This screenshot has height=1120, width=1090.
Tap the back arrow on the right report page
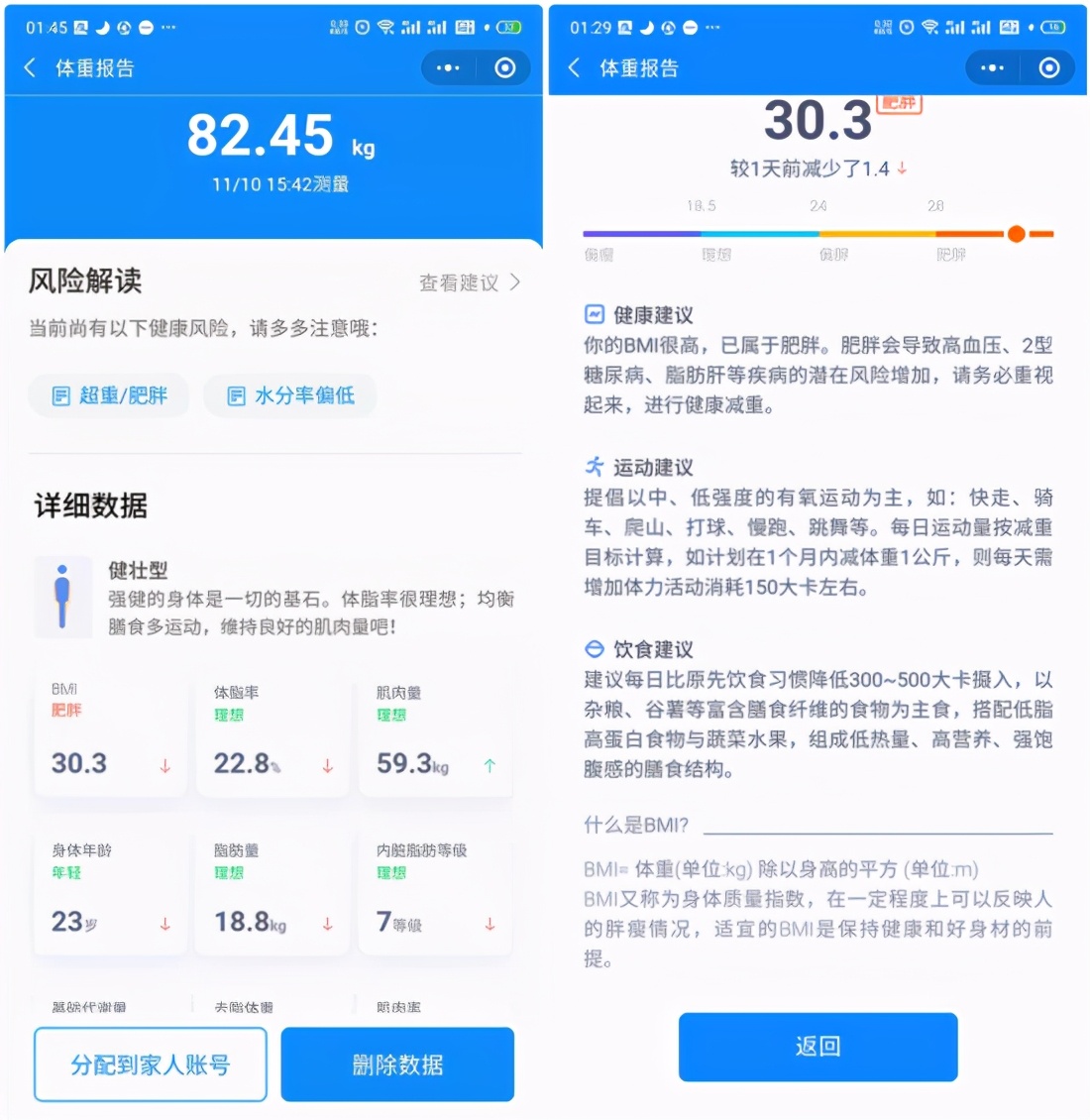pos(573,67)
